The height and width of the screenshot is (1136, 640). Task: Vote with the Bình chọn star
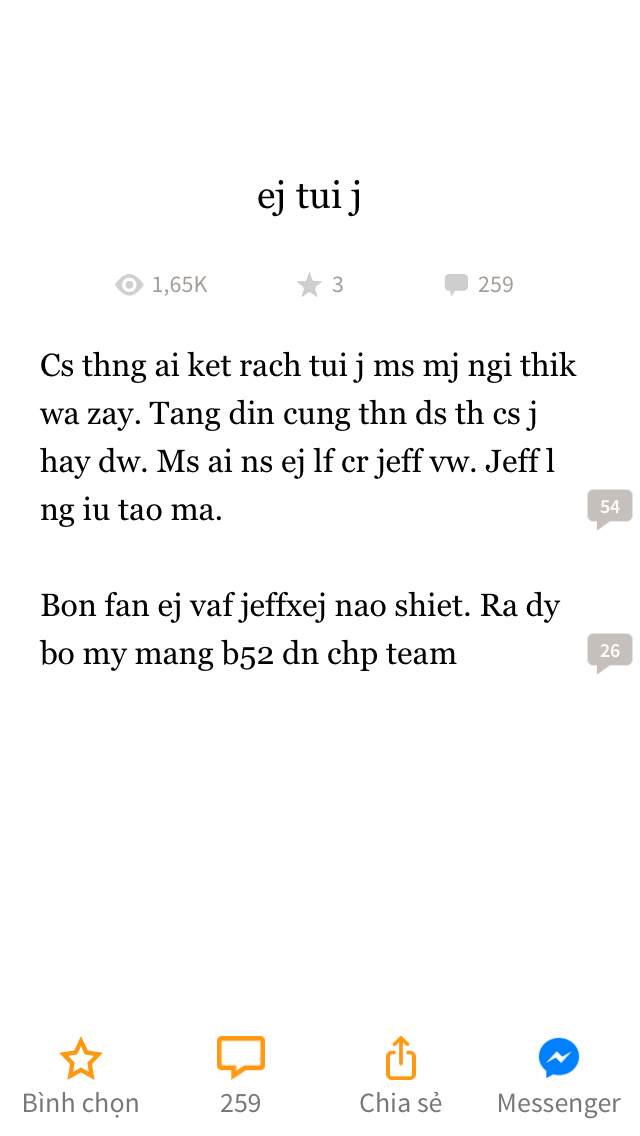pyautogui.click(x=80, y=1074)
